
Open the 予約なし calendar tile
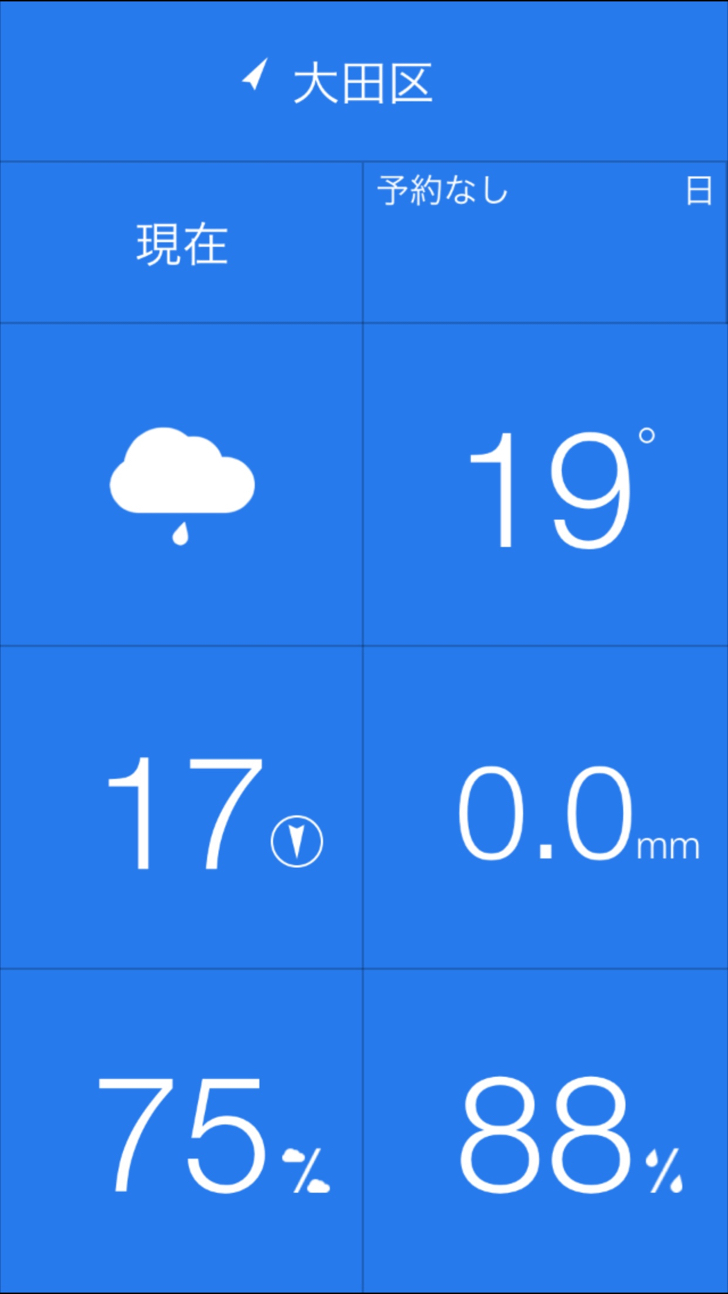[x=545, y=243]
